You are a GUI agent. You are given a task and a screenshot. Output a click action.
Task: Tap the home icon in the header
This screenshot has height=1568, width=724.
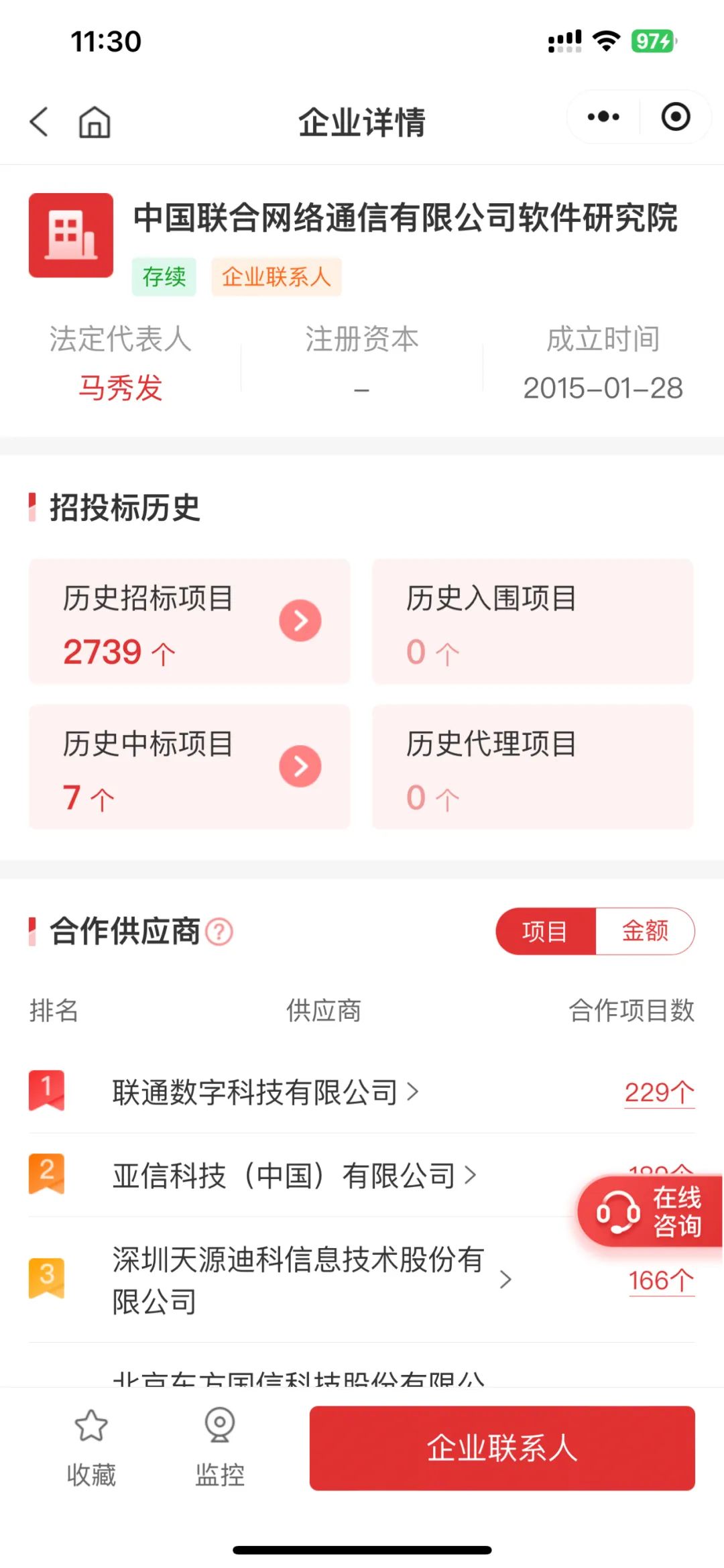click(x=95, y=122)
